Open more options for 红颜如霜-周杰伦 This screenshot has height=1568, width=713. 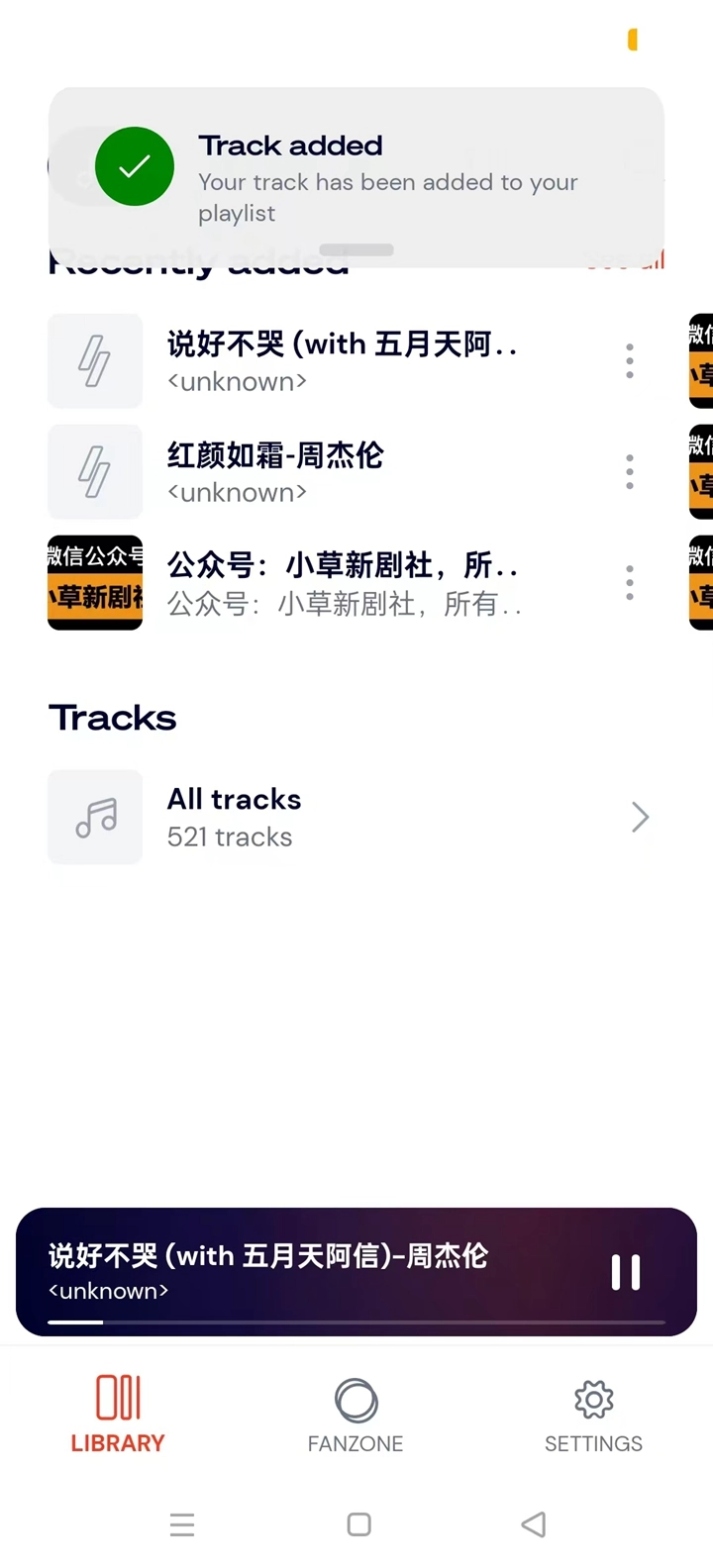click(630, 472)
